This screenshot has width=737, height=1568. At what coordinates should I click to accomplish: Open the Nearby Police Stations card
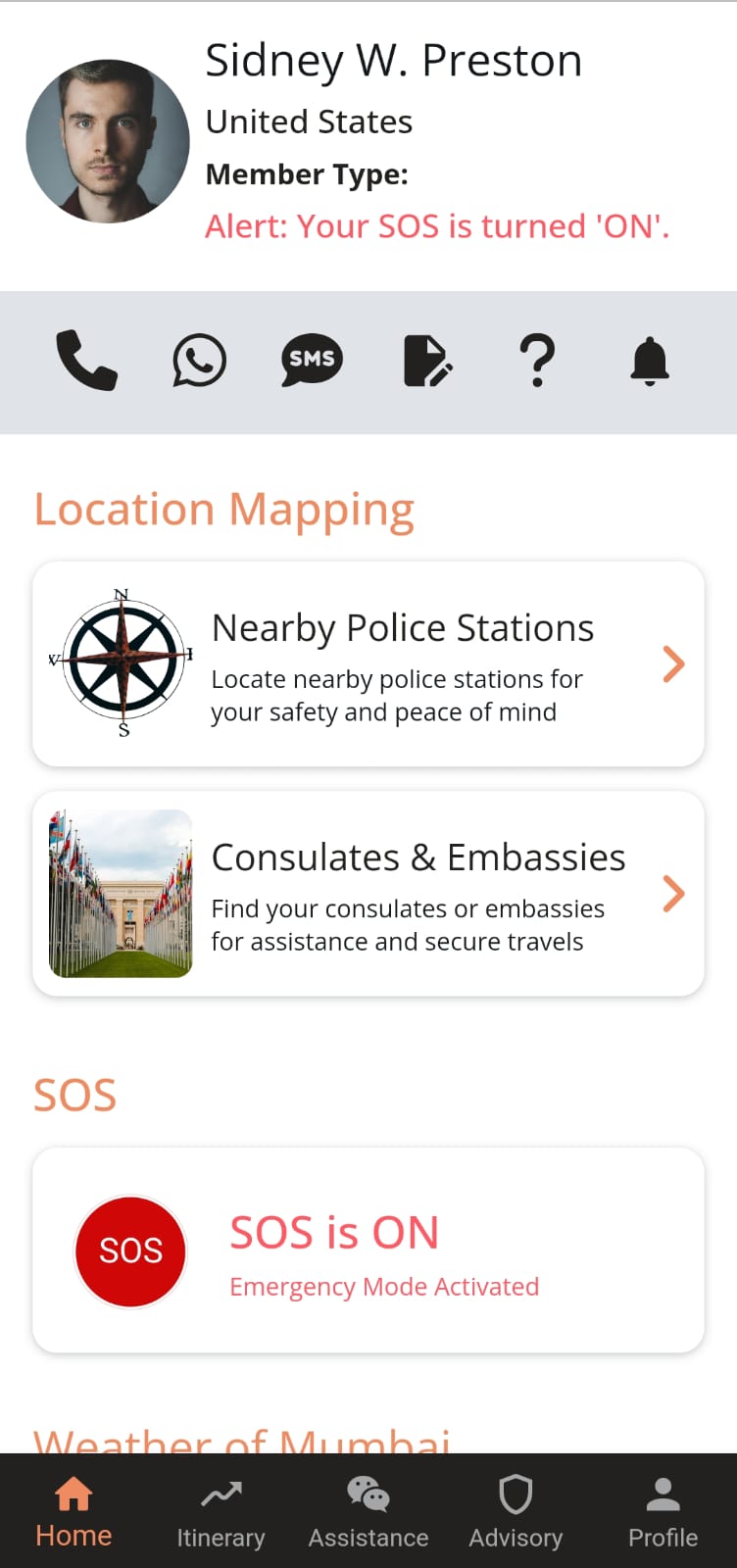point(368,663)
